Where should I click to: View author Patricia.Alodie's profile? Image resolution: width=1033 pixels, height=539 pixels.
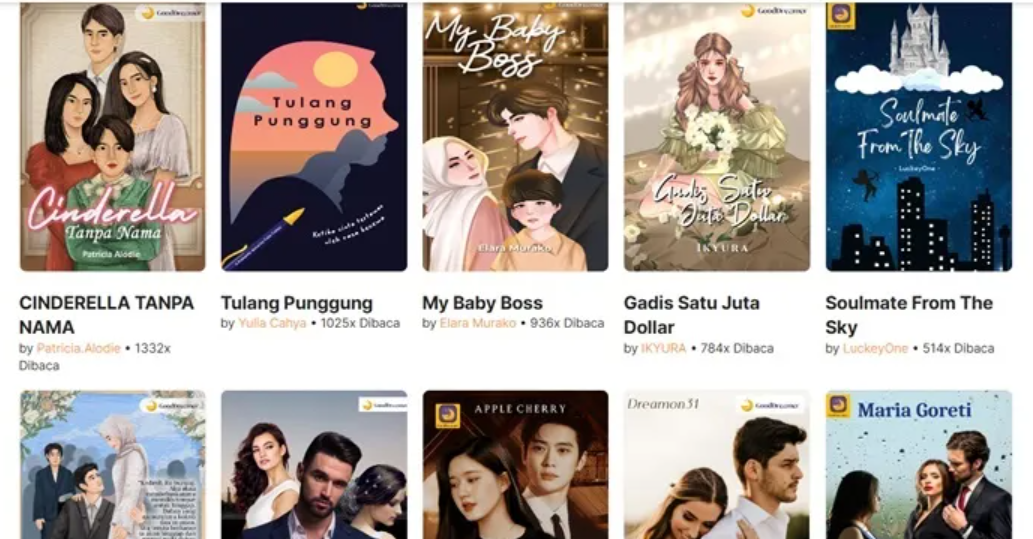point(78,348)
